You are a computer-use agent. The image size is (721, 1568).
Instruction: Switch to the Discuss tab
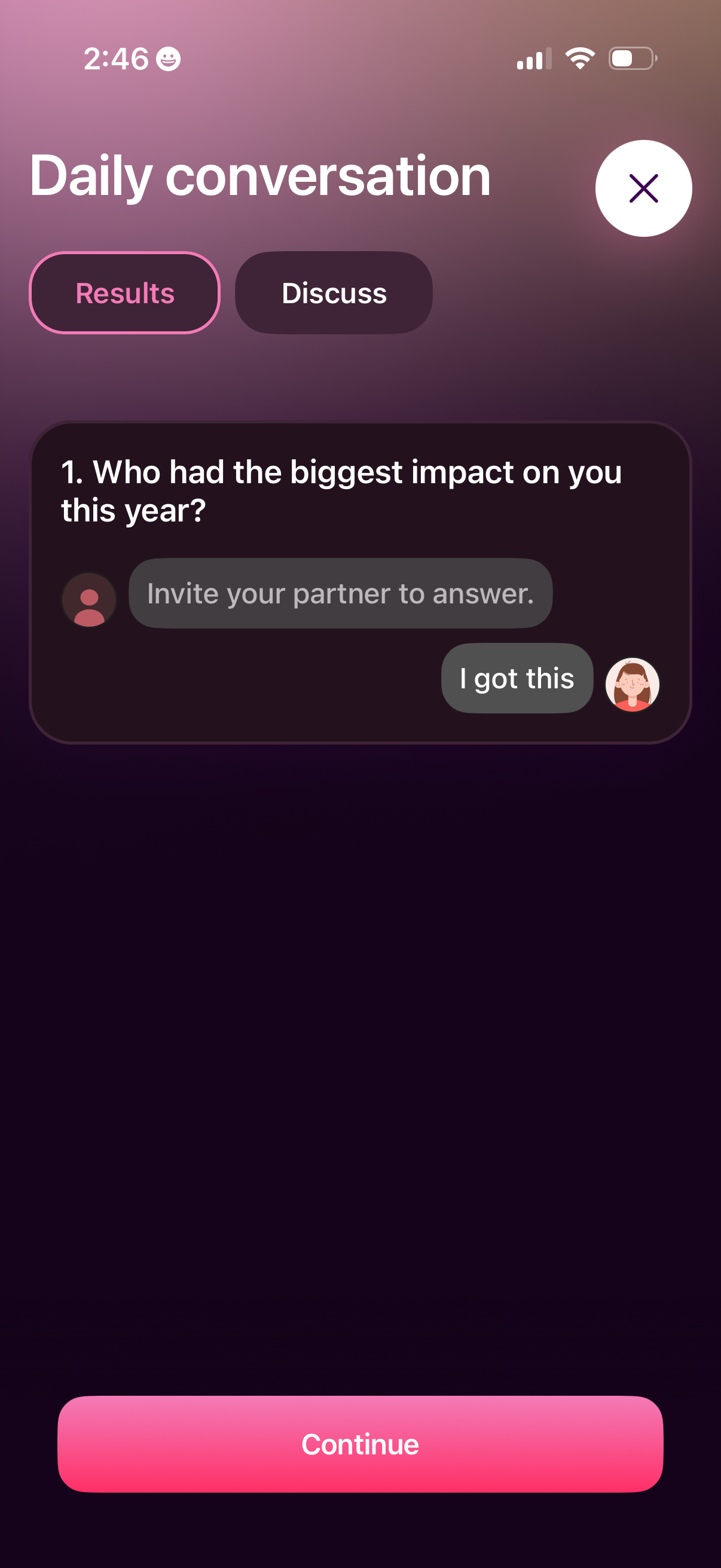coord(334,293)
